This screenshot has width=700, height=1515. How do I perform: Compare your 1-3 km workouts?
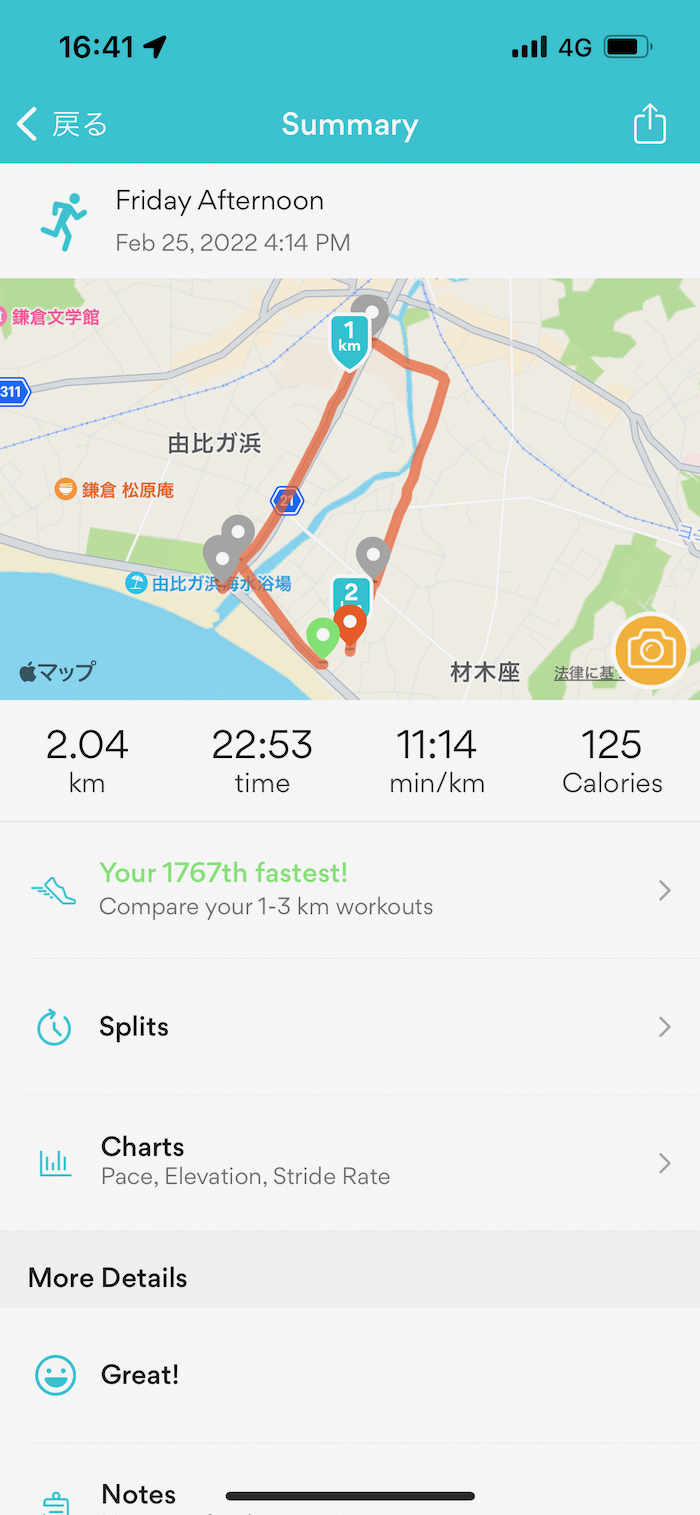click(350, 889)
